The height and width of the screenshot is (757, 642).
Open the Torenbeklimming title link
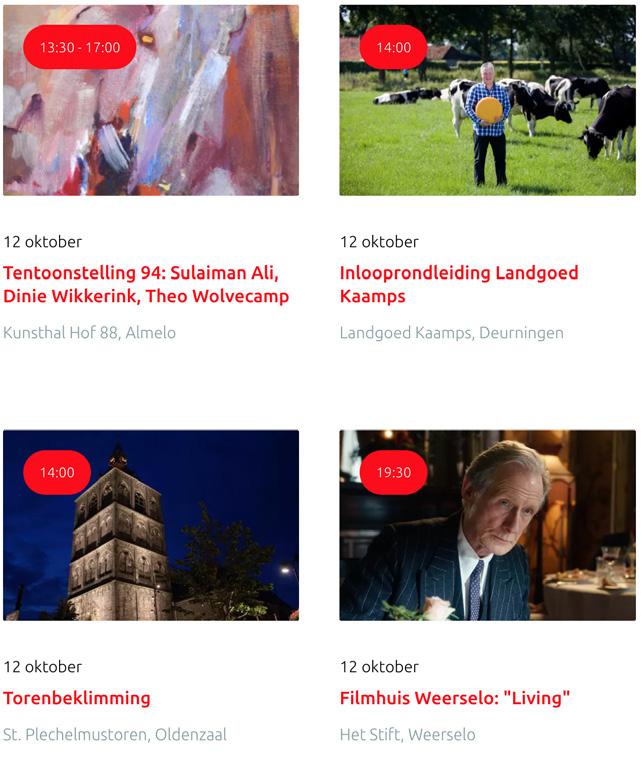pos(77,698)
